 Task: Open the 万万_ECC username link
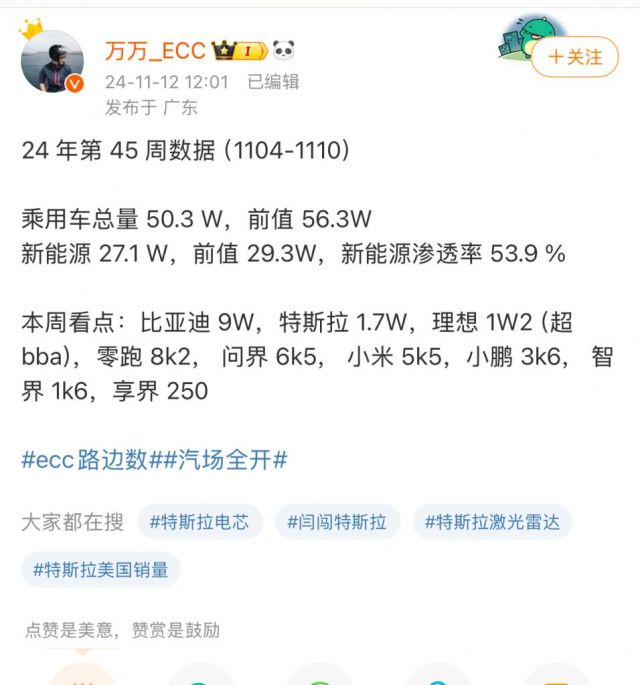pyautogui.click(x=155, y=51)
